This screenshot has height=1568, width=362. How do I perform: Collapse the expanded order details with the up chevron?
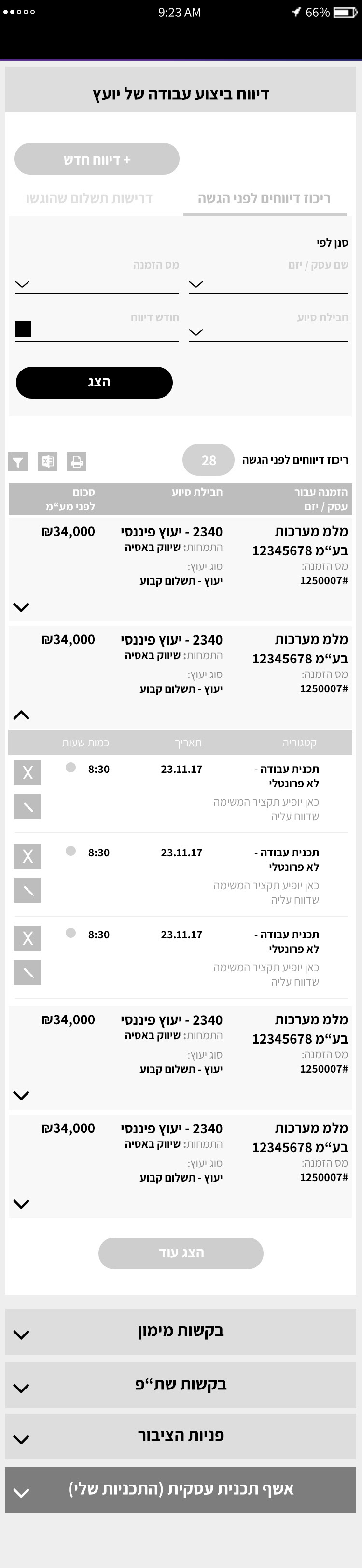pyautogui.click(x=21, y=715)
